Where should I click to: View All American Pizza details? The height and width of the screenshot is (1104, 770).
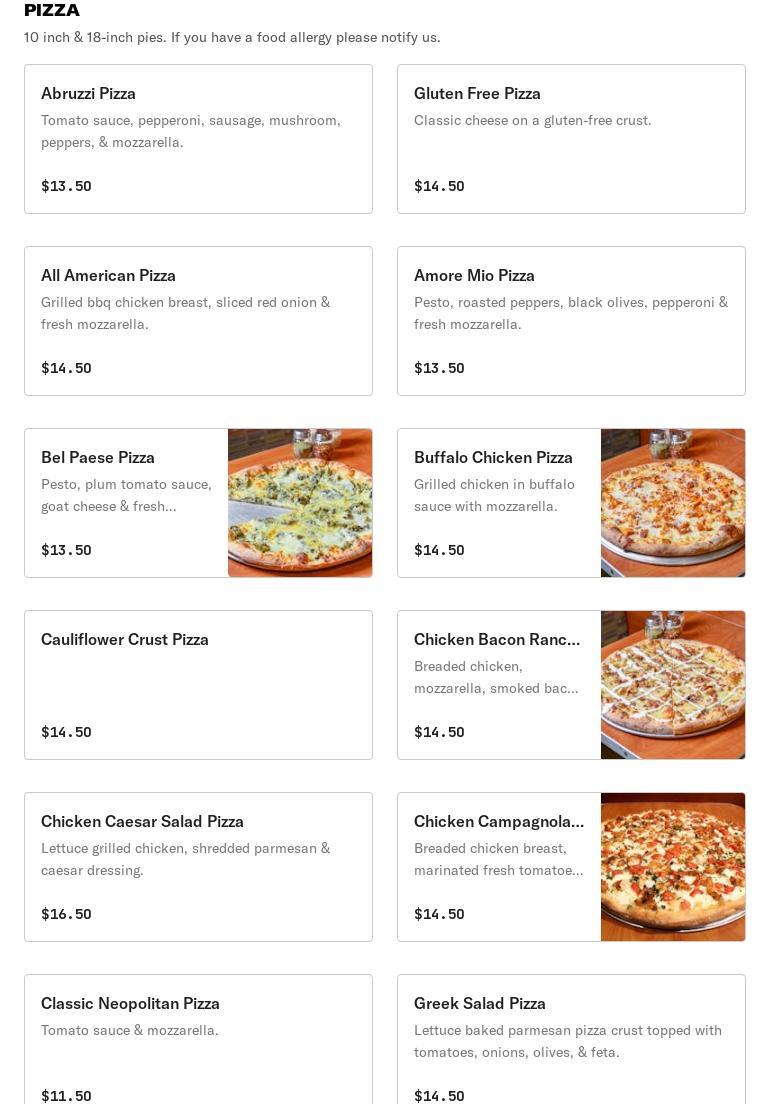[x=198, y=321]
